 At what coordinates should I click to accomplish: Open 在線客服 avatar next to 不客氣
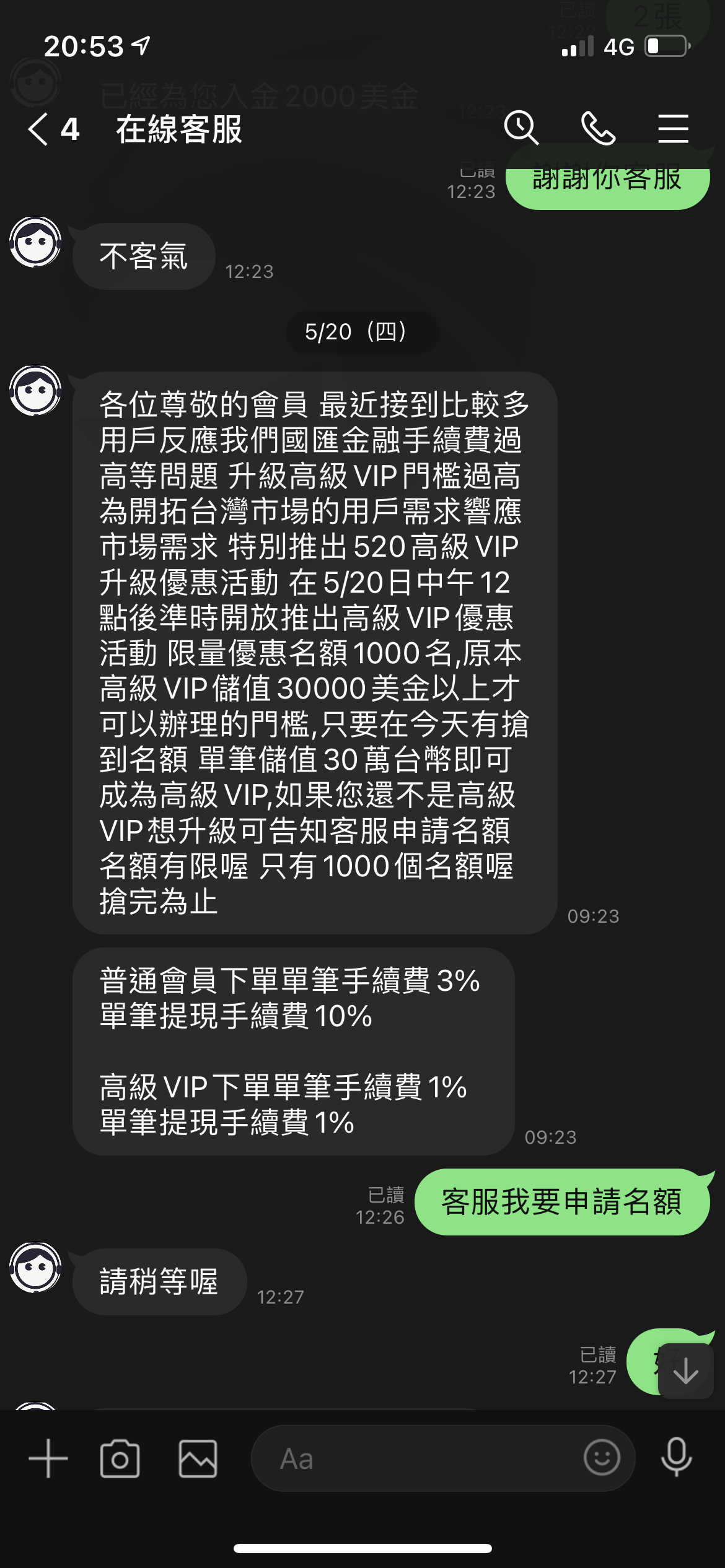tap(35, 242)
